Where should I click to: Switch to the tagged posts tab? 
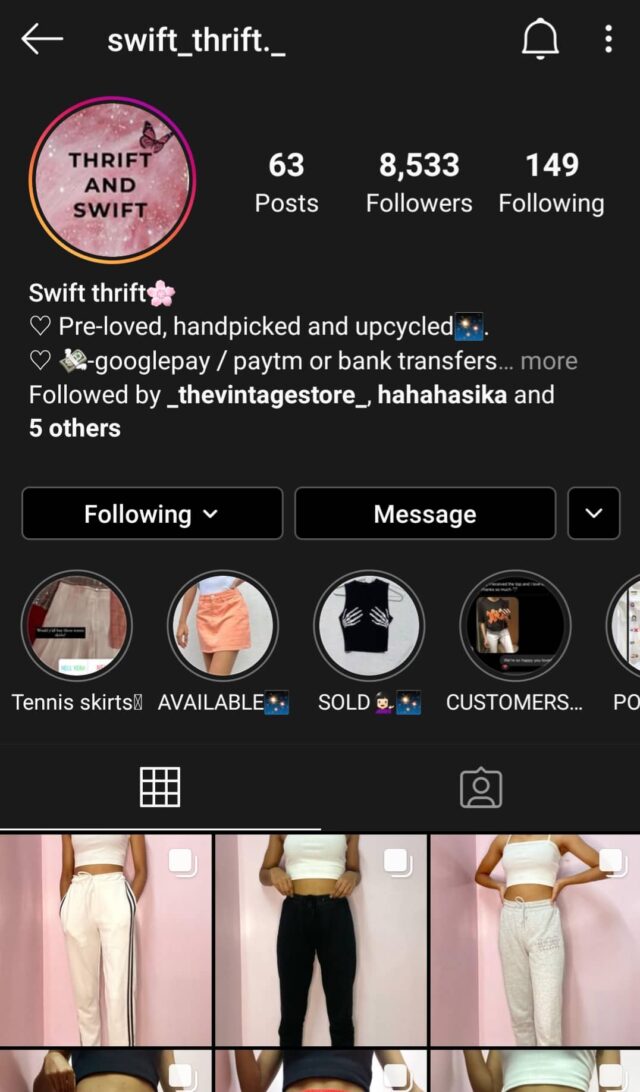tap(480, 788)
